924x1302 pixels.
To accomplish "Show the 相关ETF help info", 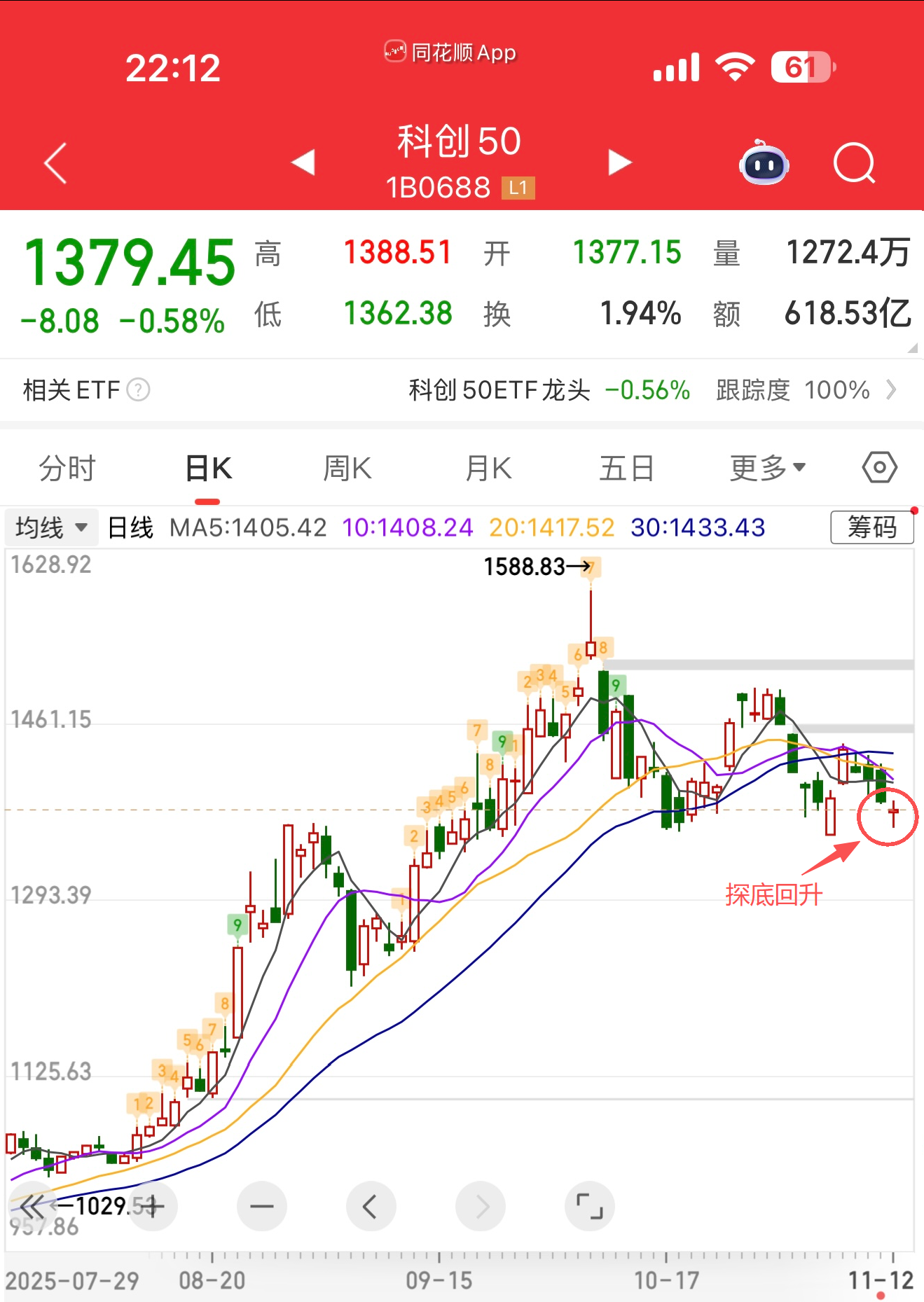I will 139,390.
